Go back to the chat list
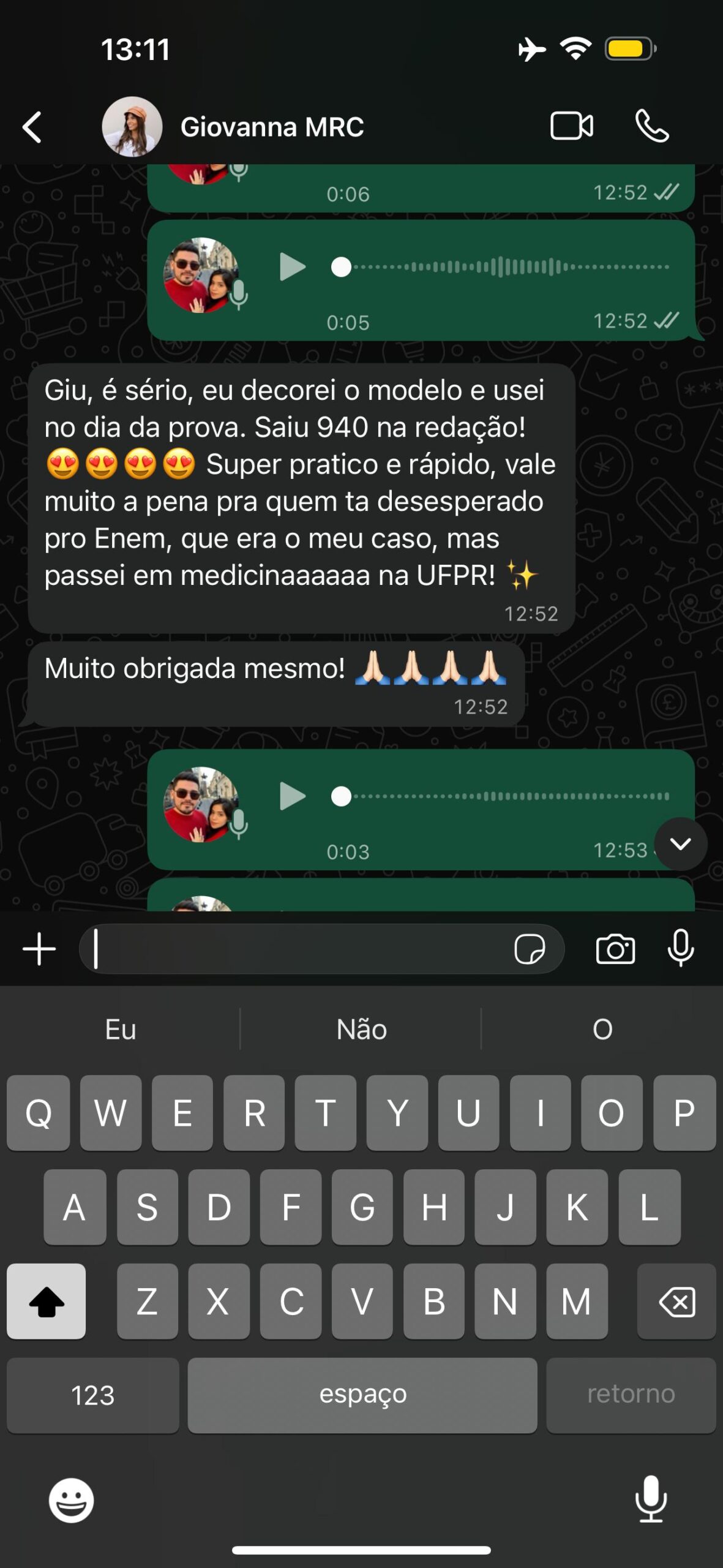This screenshot has width=723, height=1568. tap(32, 127)
